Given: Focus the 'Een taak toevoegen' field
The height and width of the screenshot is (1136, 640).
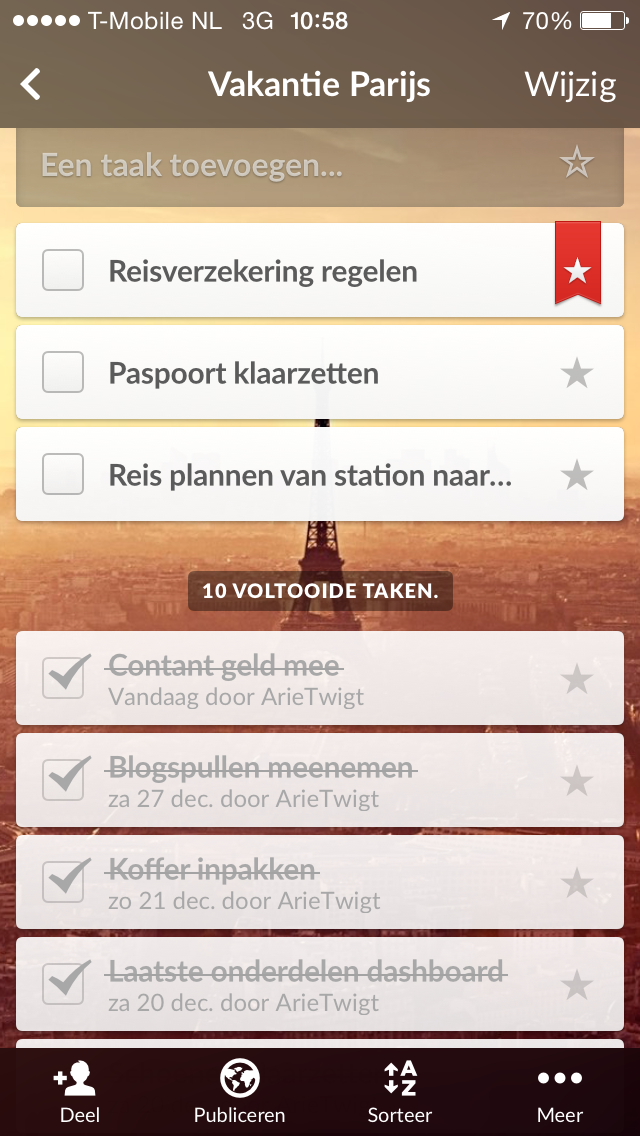Looking at the screenshot, I should [280, 165].
